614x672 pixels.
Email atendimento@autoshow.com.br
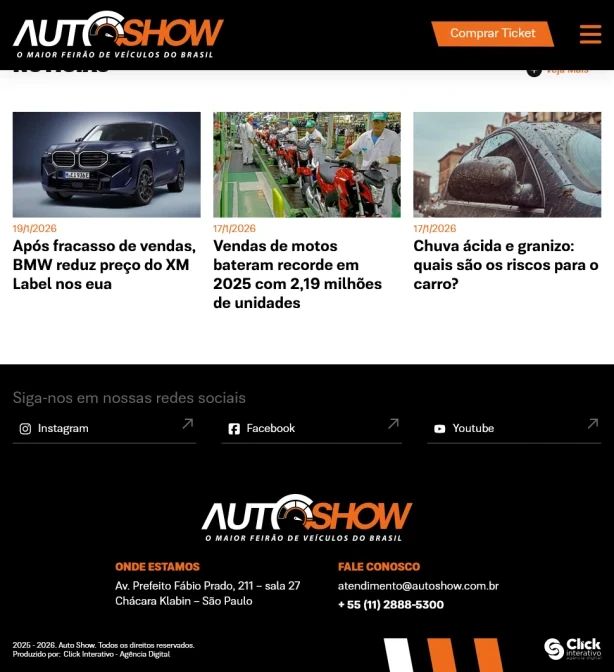pos(418,586)
